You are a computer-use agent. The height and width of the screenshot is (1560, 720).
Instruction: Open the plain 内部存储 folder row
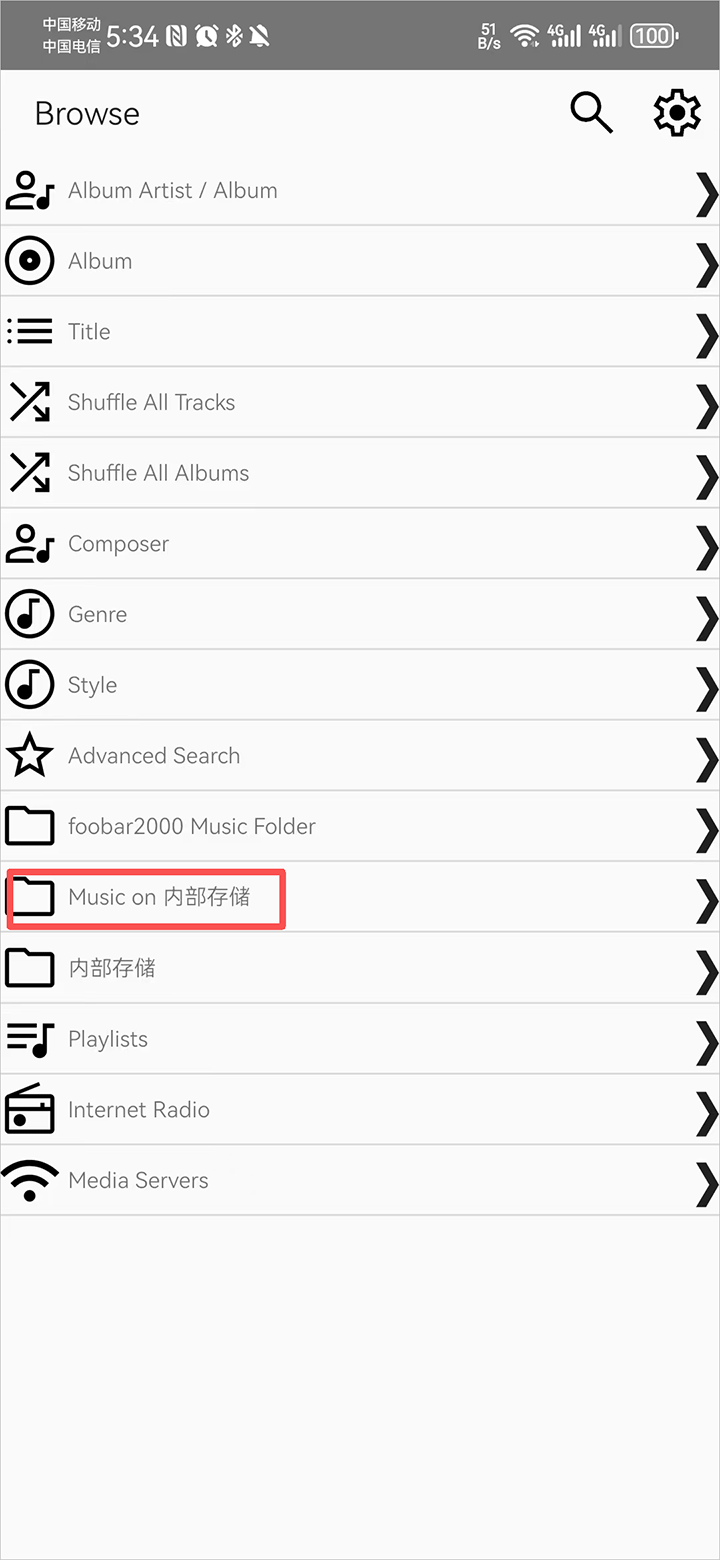(x=360, y=968)
